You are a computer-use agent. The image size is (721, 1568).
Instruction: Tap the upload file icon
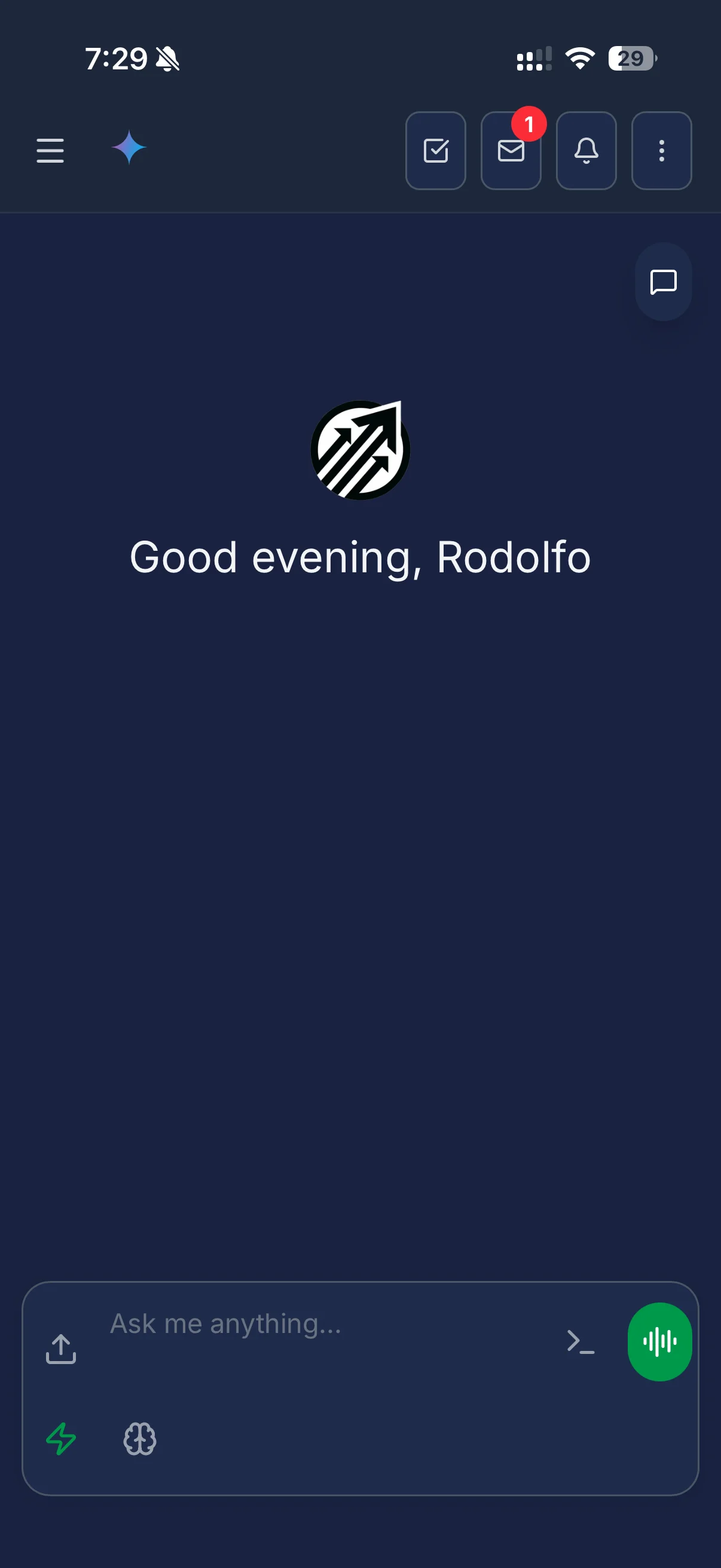click(x=61, y=1349)
